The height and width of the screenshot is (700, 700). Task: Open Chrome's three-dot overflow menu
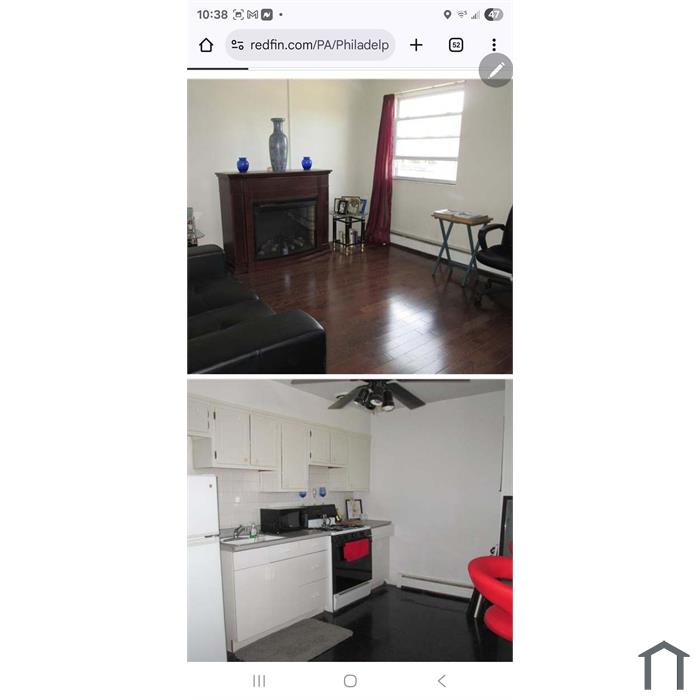[493, 45]
